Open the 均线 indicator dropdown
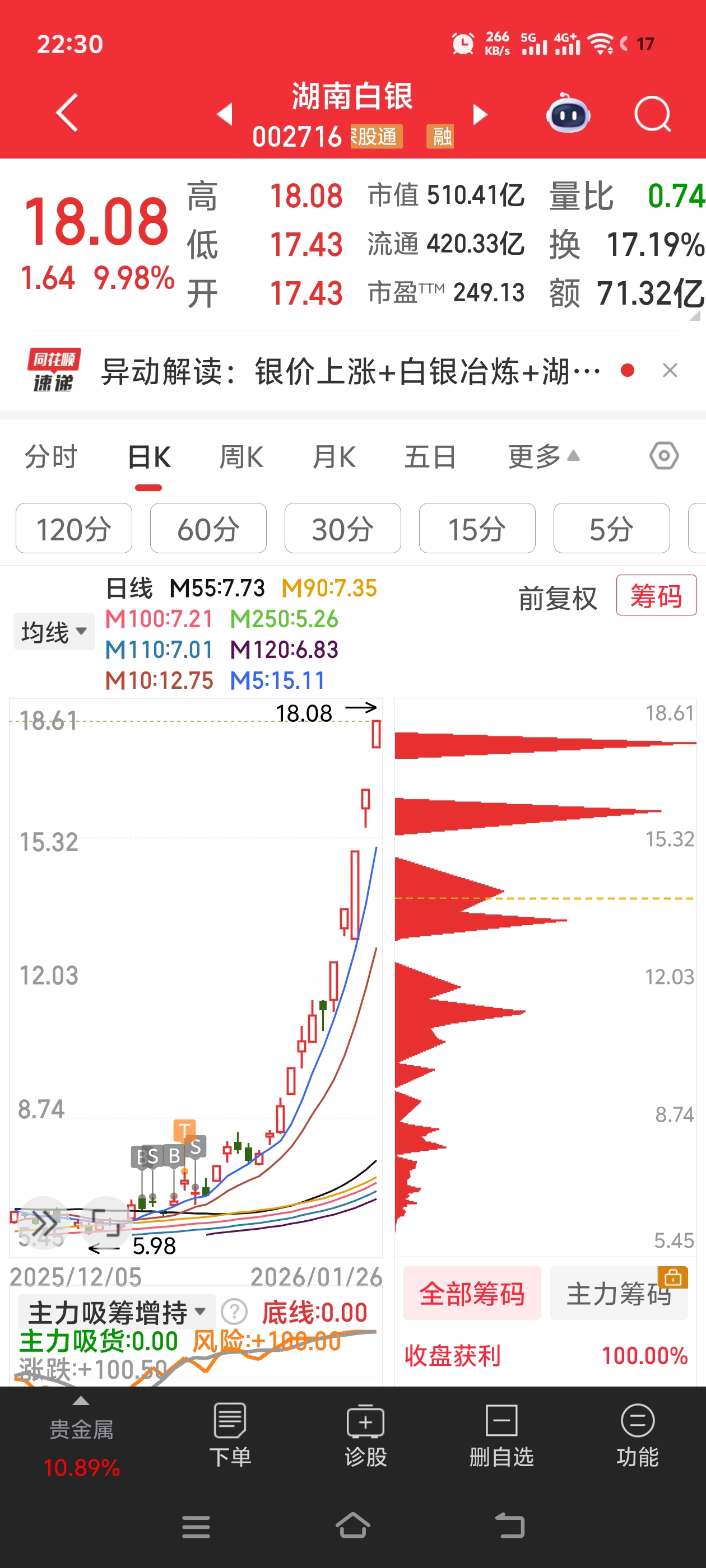 tap(54, 632)
